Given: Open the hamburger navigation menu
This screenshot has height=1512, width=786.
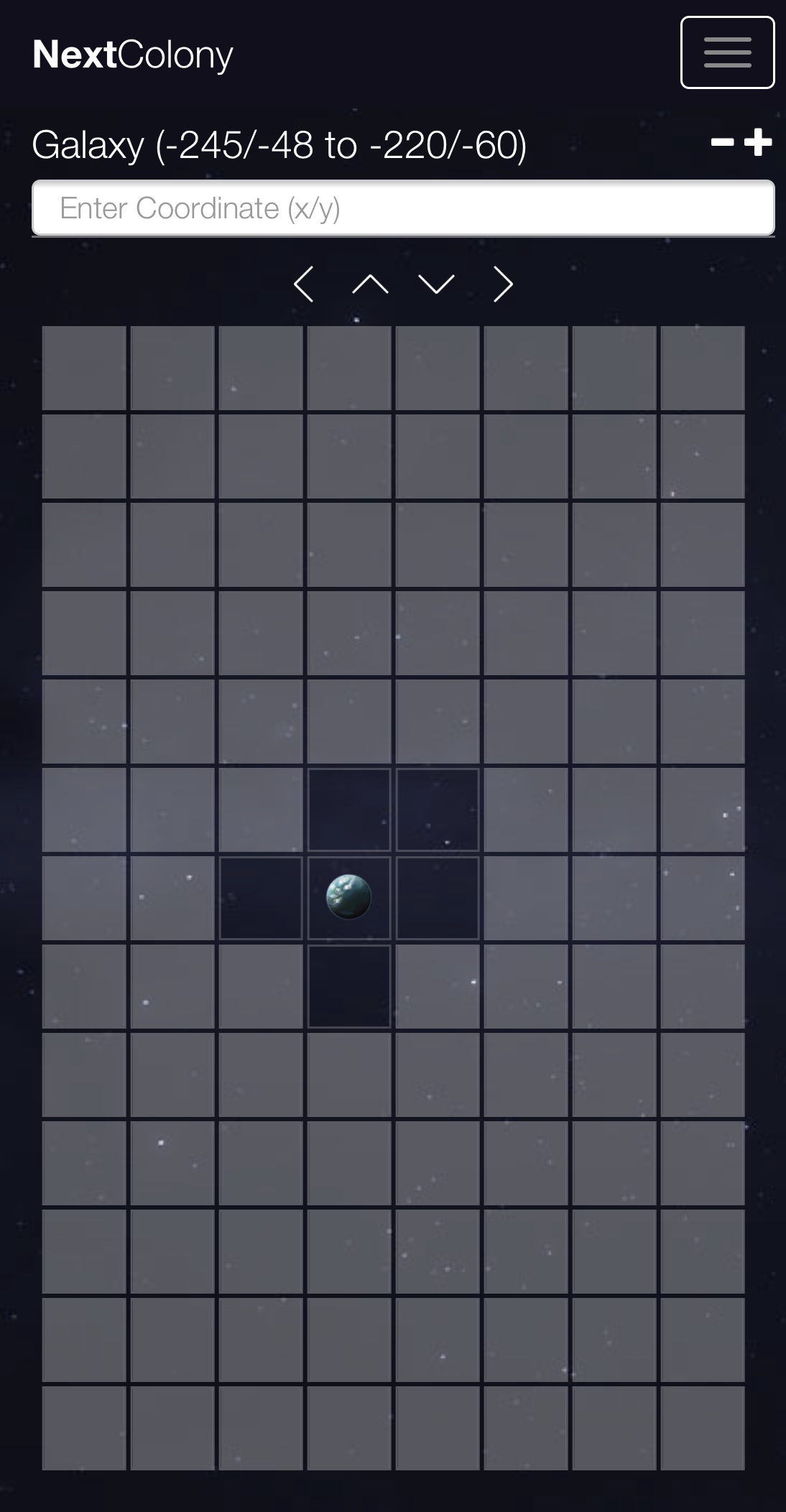Looking at the screenshot, I should coord(727,52).
